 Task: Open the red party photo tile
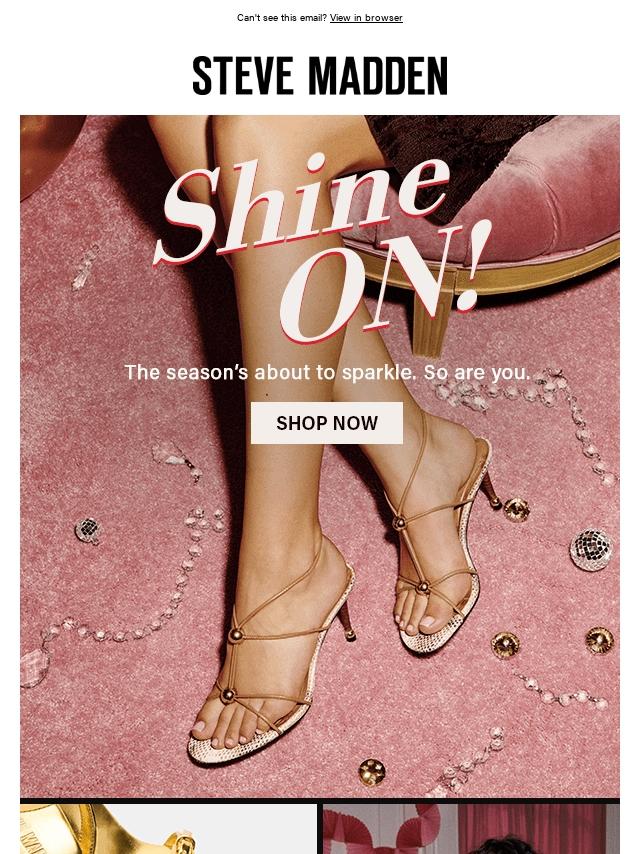pyautogui.click(x=470, y=829)
